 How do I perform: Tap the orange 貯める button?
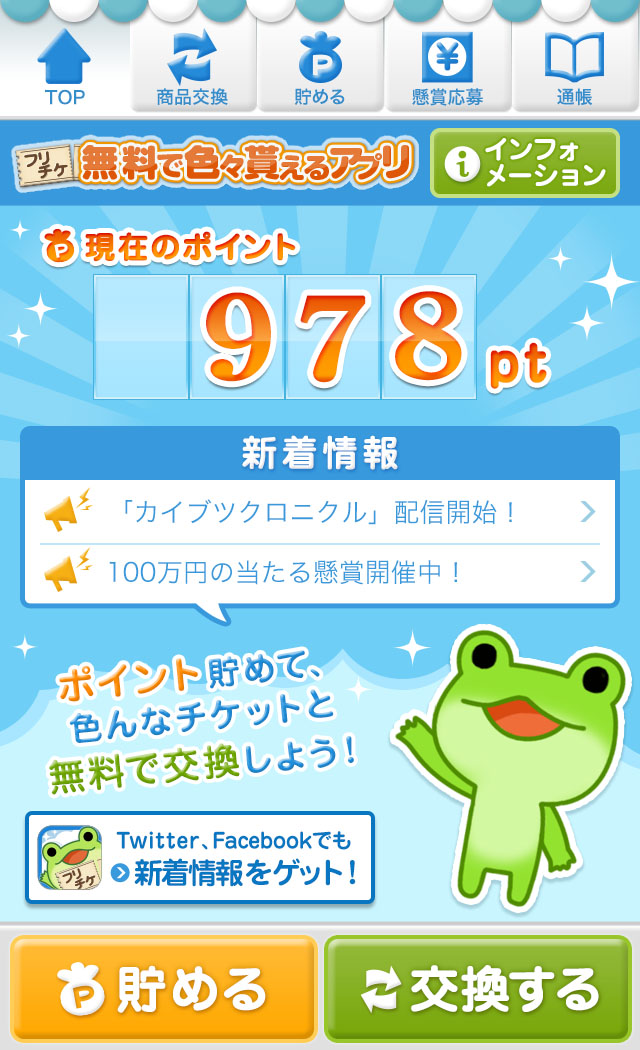click(x=164, y=988)
